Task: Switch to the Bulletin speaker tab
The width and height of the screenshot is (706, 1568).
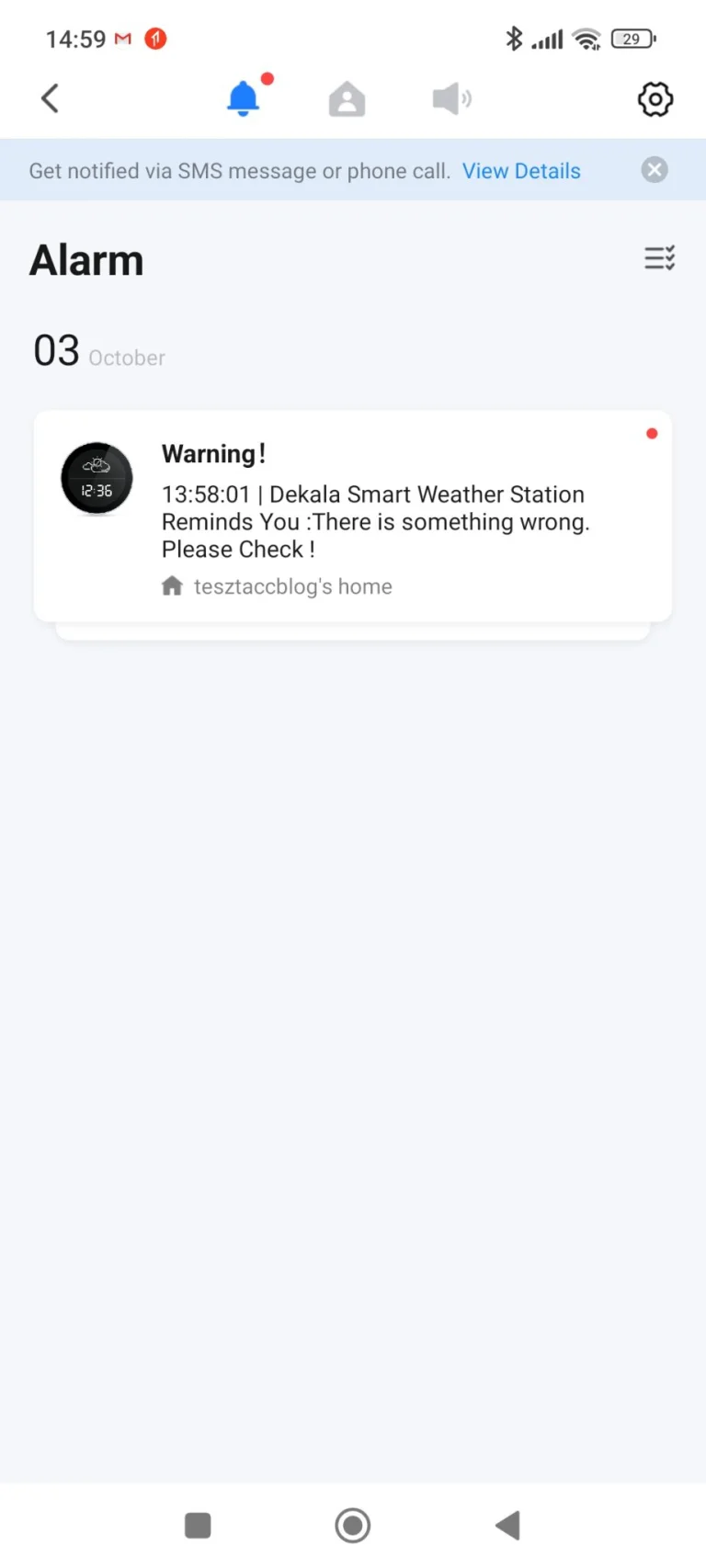Action: point(451,98)
